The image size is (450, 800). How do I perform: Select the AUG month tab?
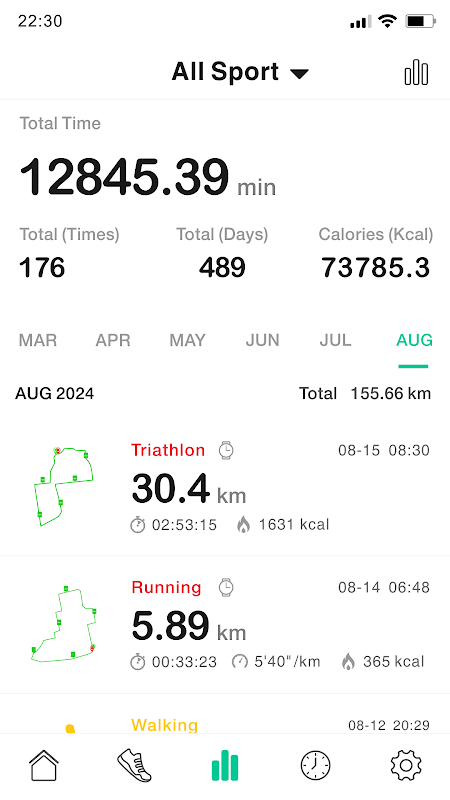coord(414,340)
